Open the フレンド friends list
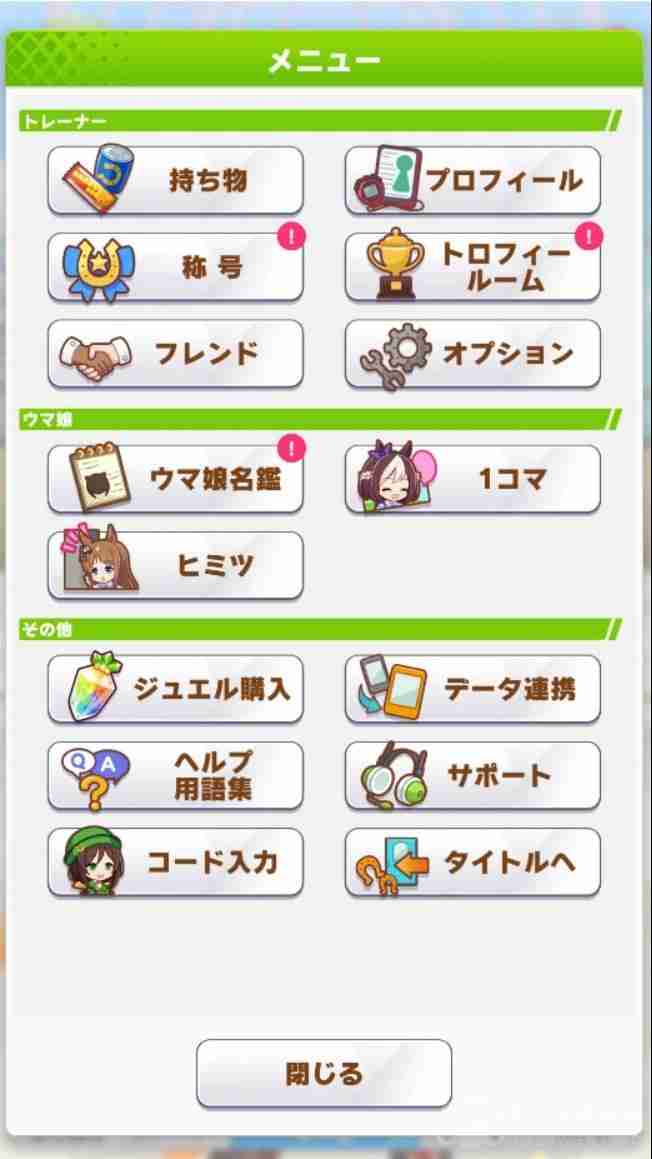Viewport: 652px width, 1159px height. pos(175,353)
